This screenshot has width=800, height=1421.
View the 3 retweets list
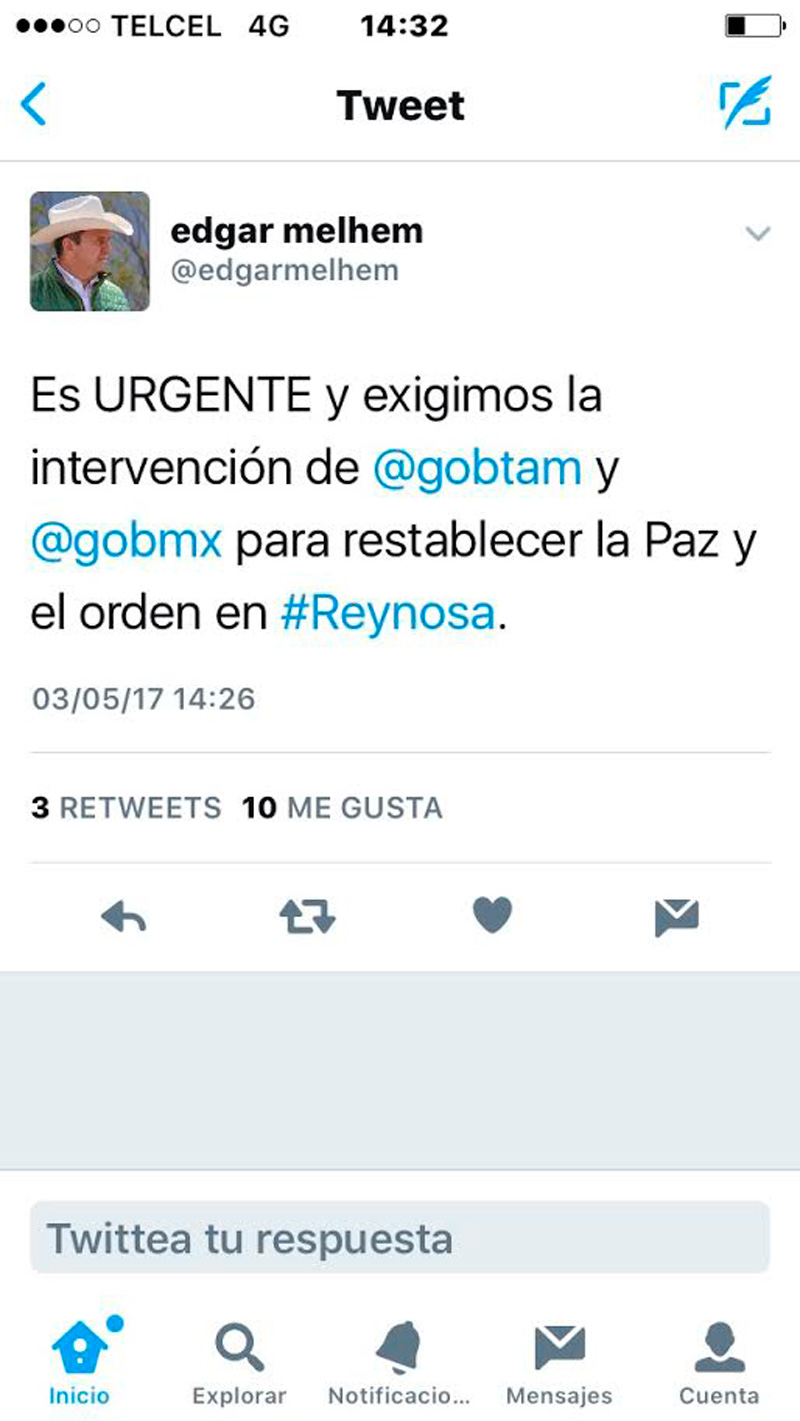click(126, 807)
